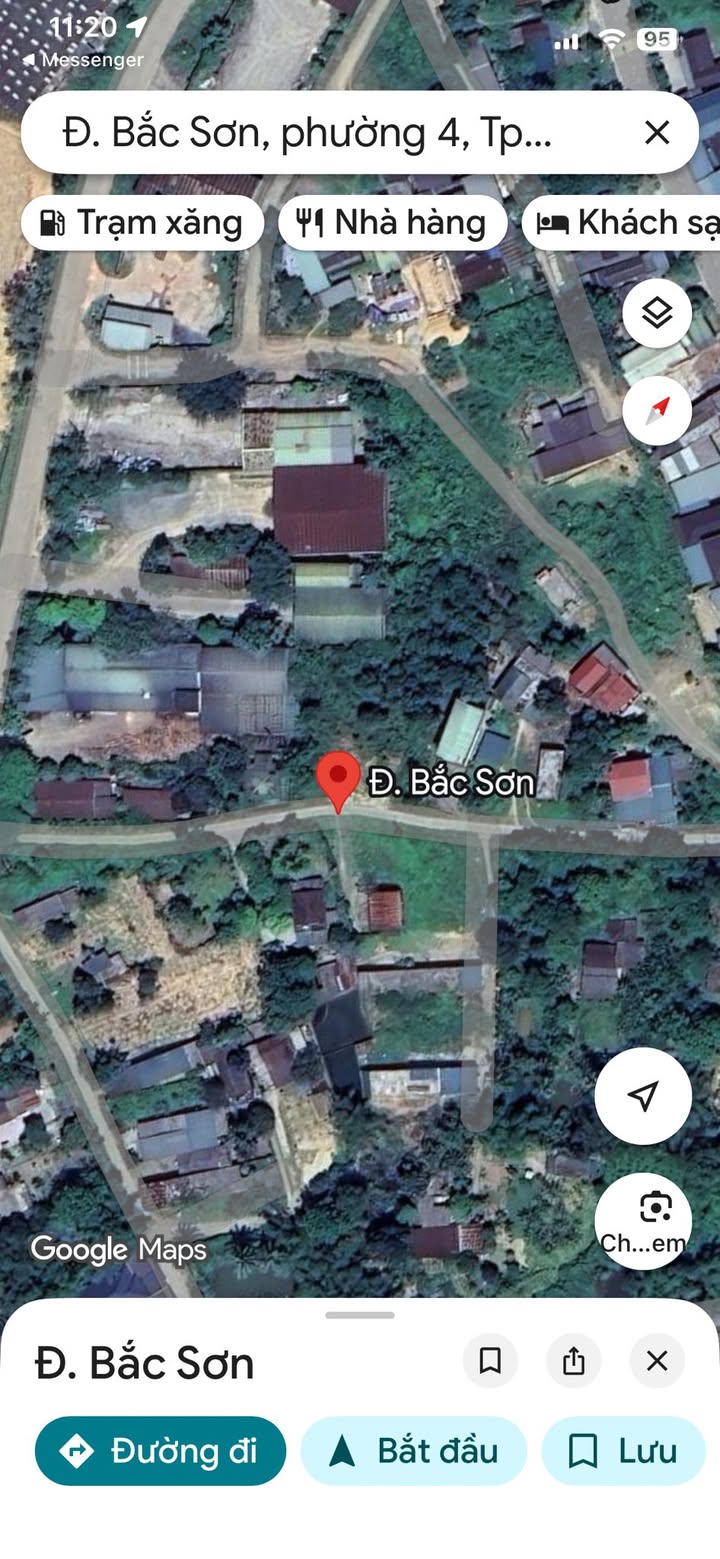
Task: Close the Đ. Bắc Sơn place sheet
Action: pos(657,1361)
